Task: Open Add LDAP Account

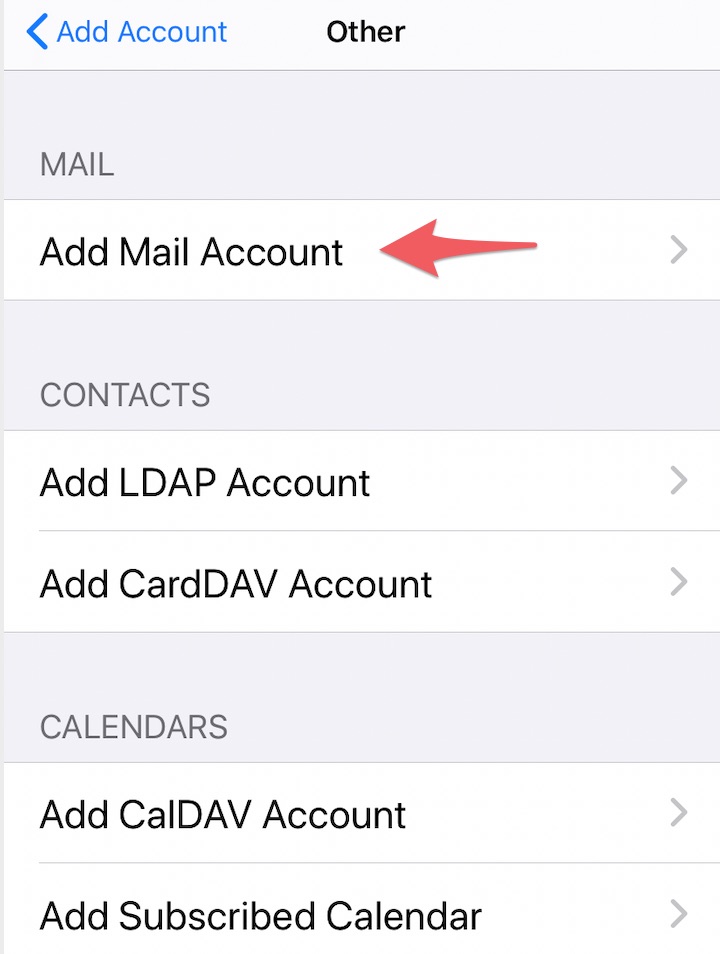Action: tap(205, 482)
